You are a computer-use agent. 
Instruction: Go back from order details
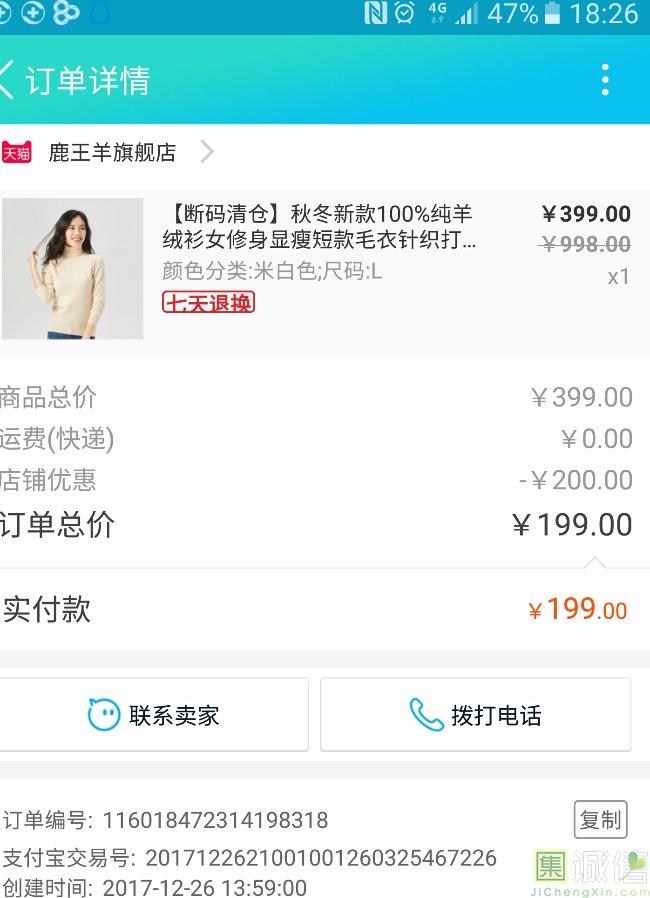10,80
